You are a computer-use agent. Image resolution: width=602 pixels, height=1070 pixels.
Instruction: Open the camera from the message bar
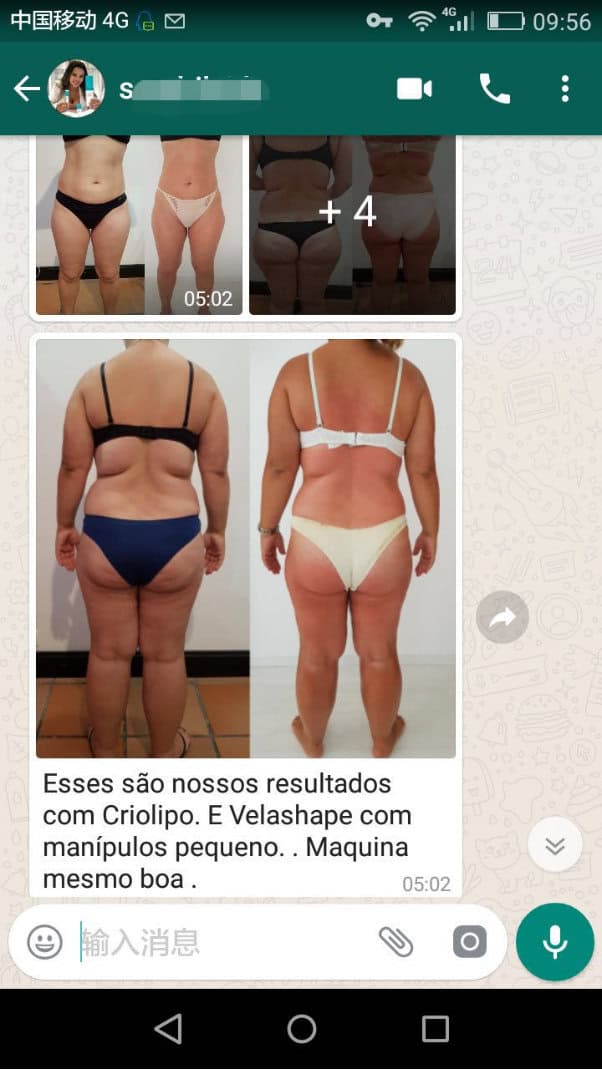pos(469,941)
